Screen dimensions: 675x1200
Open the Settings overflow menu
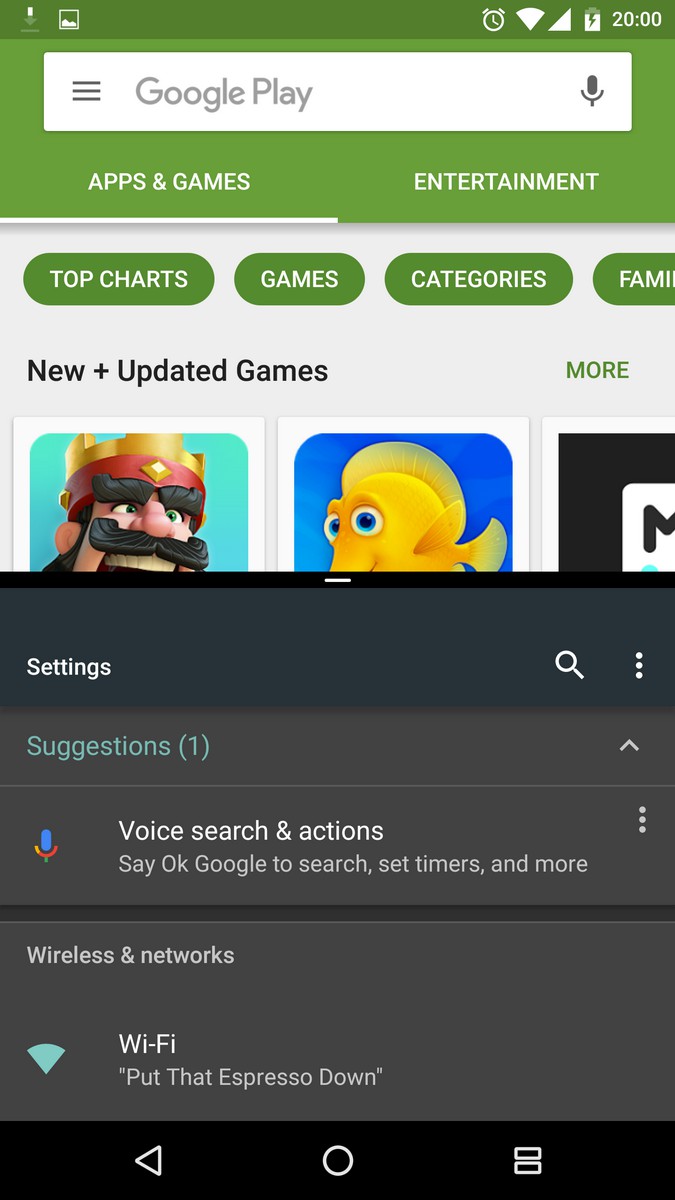(639, 665)
